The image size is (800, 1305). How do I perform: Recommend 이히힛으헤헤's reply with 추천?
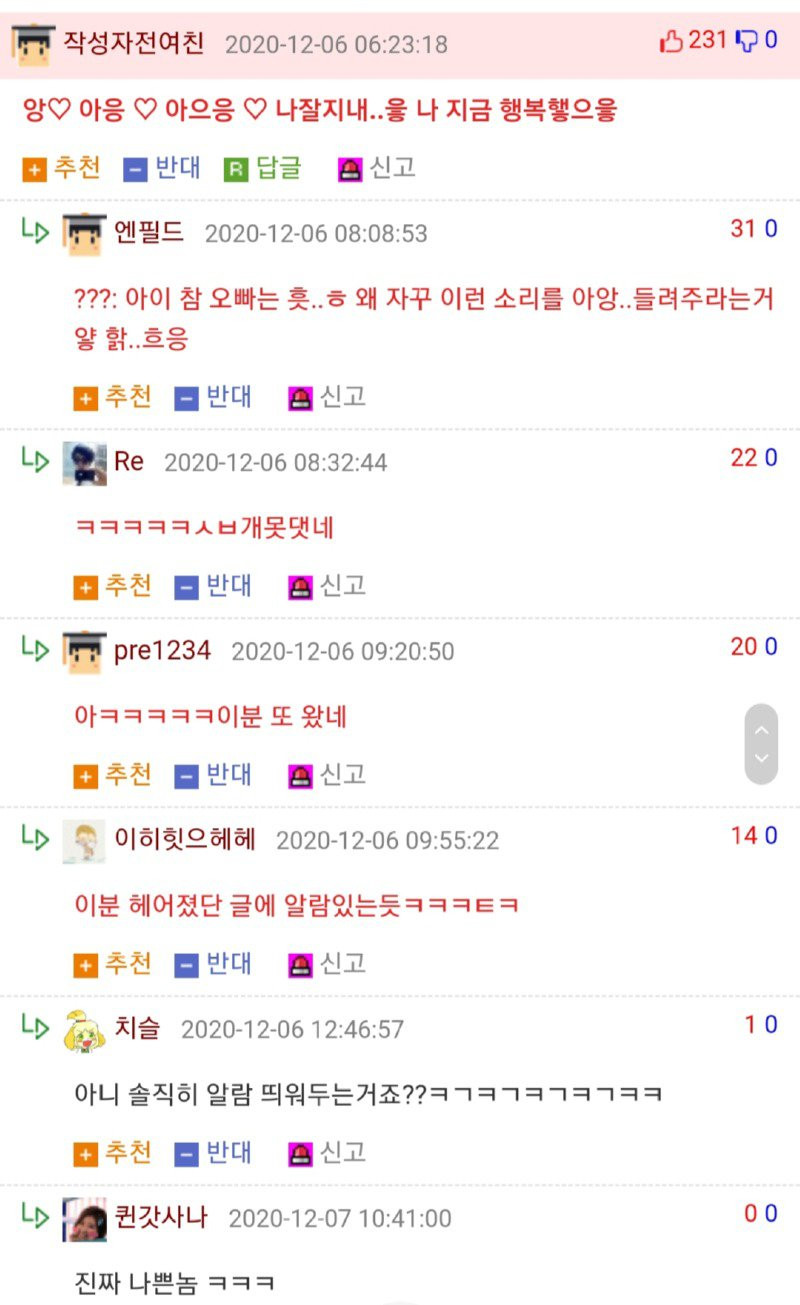[x=113, y=964]
